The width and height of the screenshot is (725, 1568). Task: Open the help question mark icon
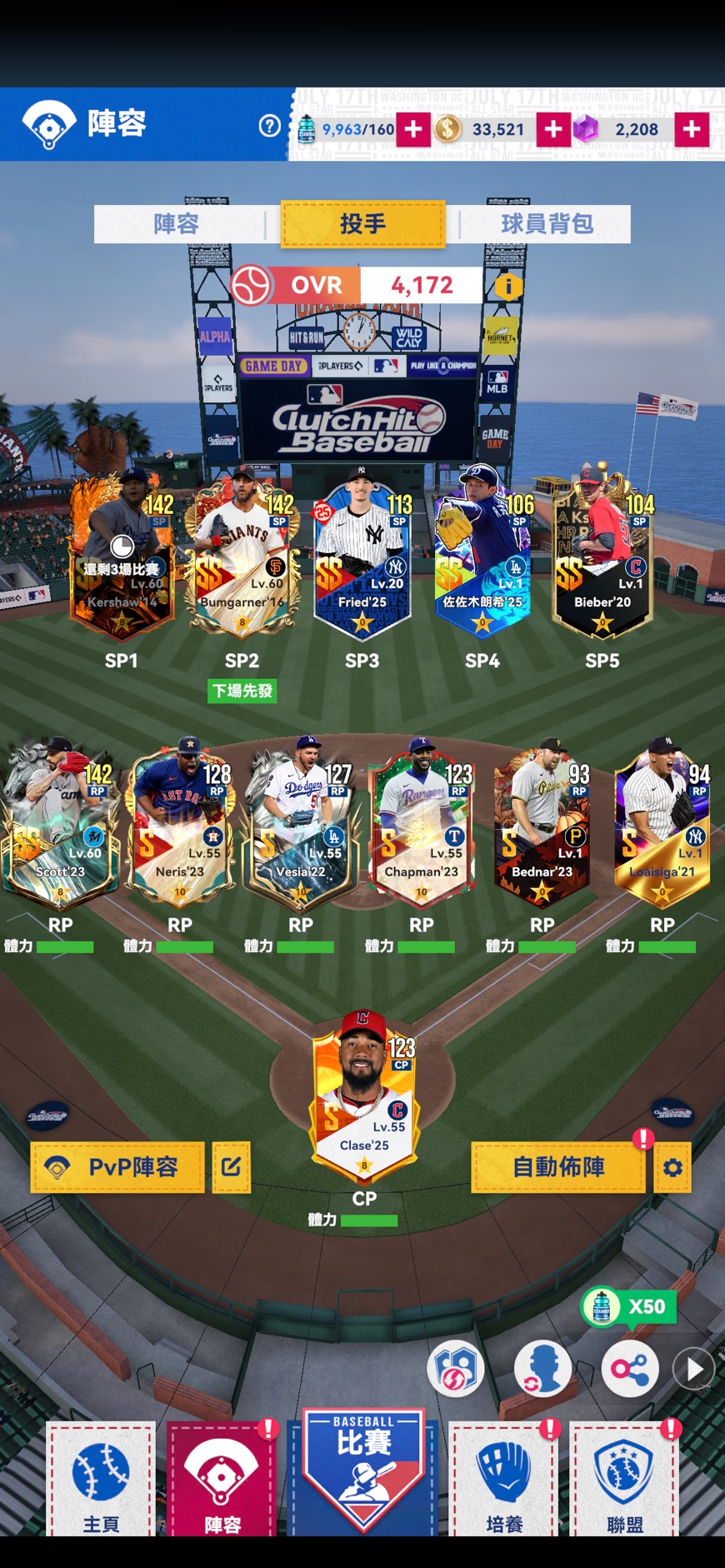pos(269,126)
